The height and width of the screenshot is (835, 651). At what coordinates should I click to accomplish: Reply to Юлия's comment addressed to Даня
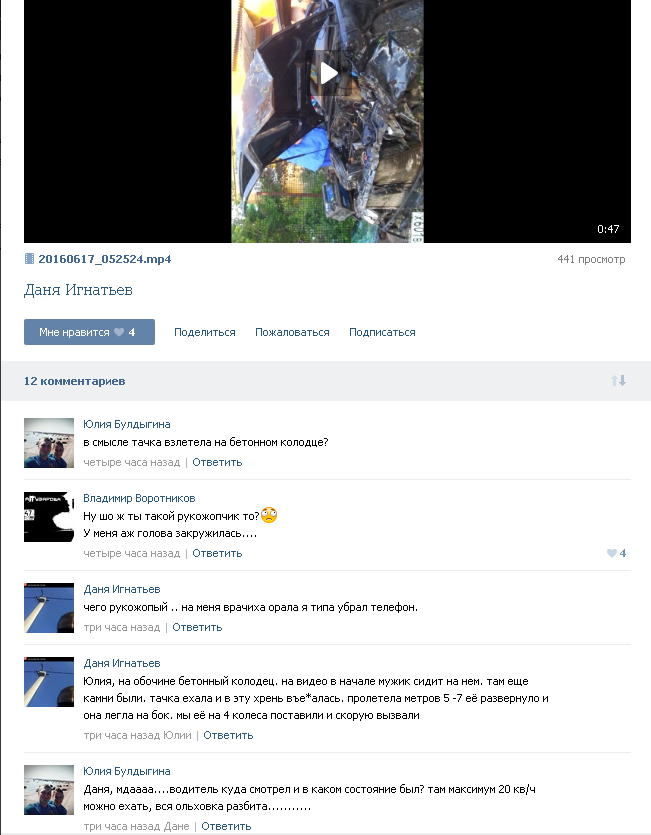point(226,826)
